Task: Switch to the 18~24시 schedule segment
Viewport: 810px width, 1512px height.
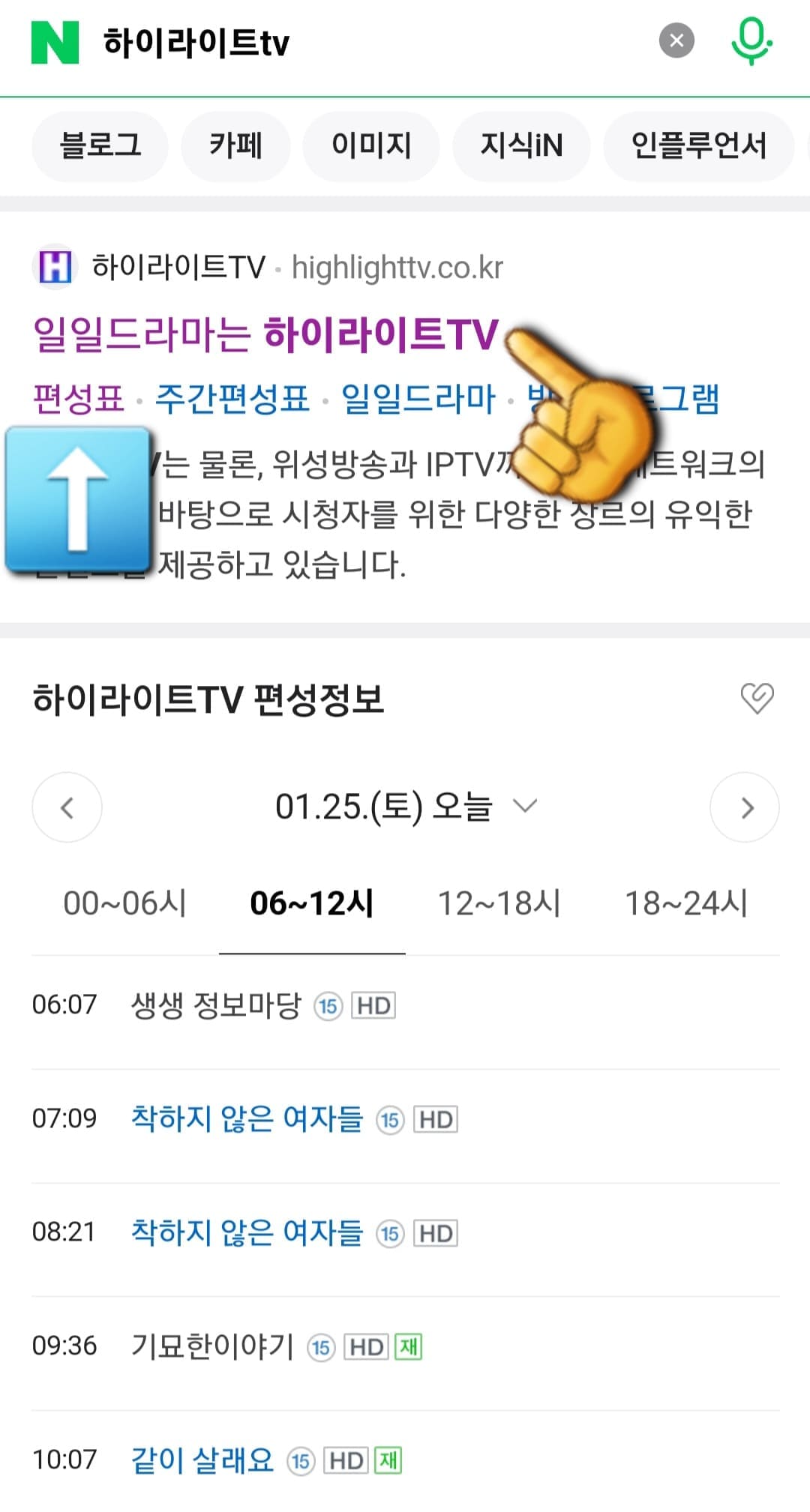Action: [x=685, y=903]
